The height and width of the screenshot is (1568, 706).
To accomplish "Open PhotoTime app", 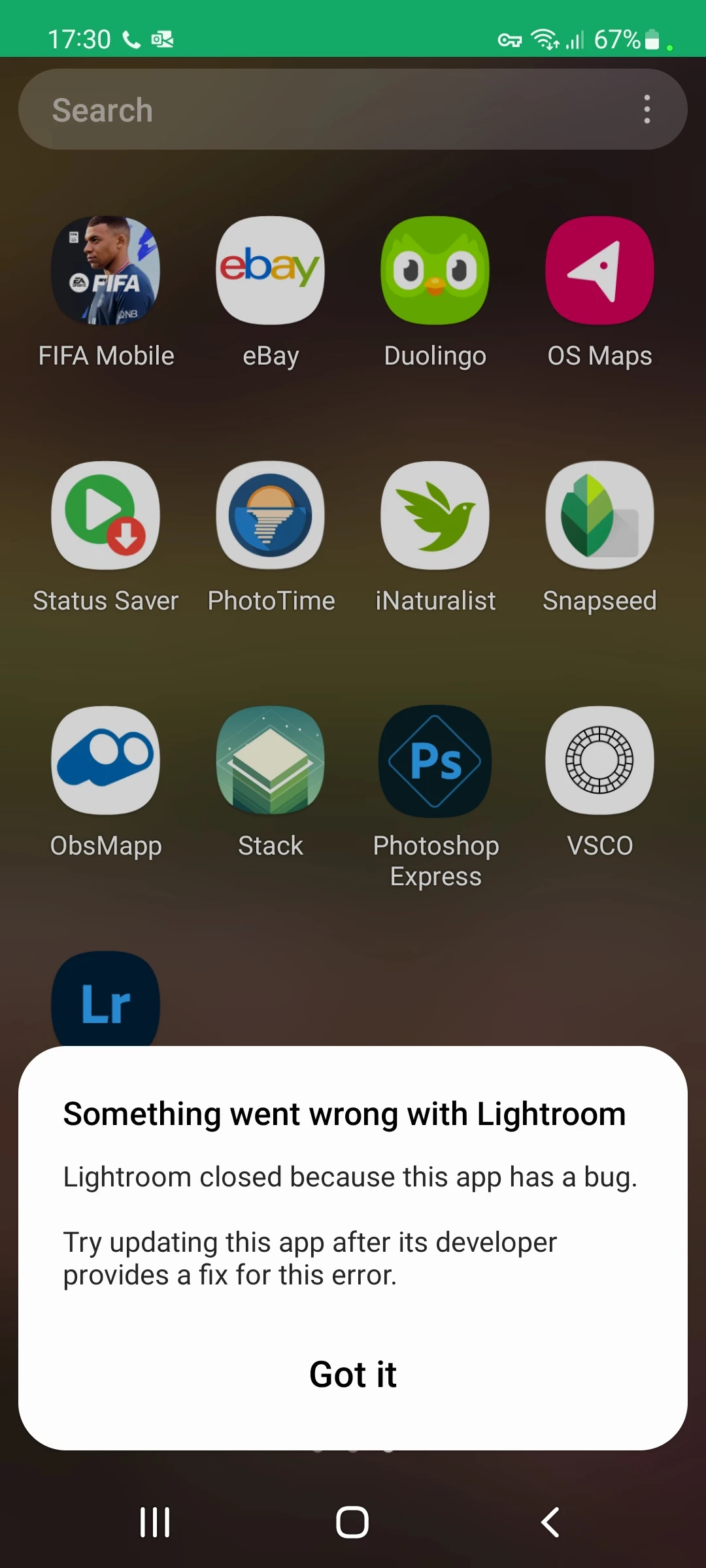I will tap(270, 515).
